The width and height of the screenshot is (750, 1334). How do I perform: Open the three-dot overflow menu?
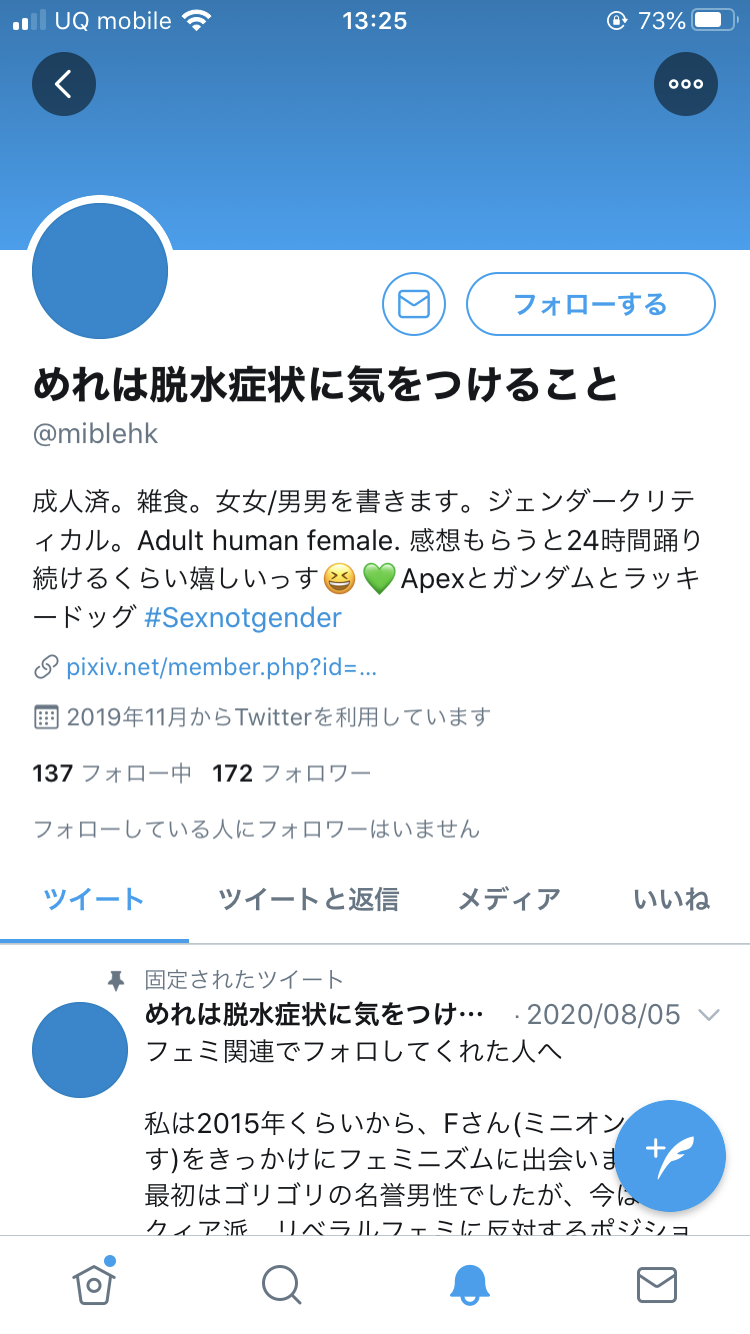coord(686,84)
